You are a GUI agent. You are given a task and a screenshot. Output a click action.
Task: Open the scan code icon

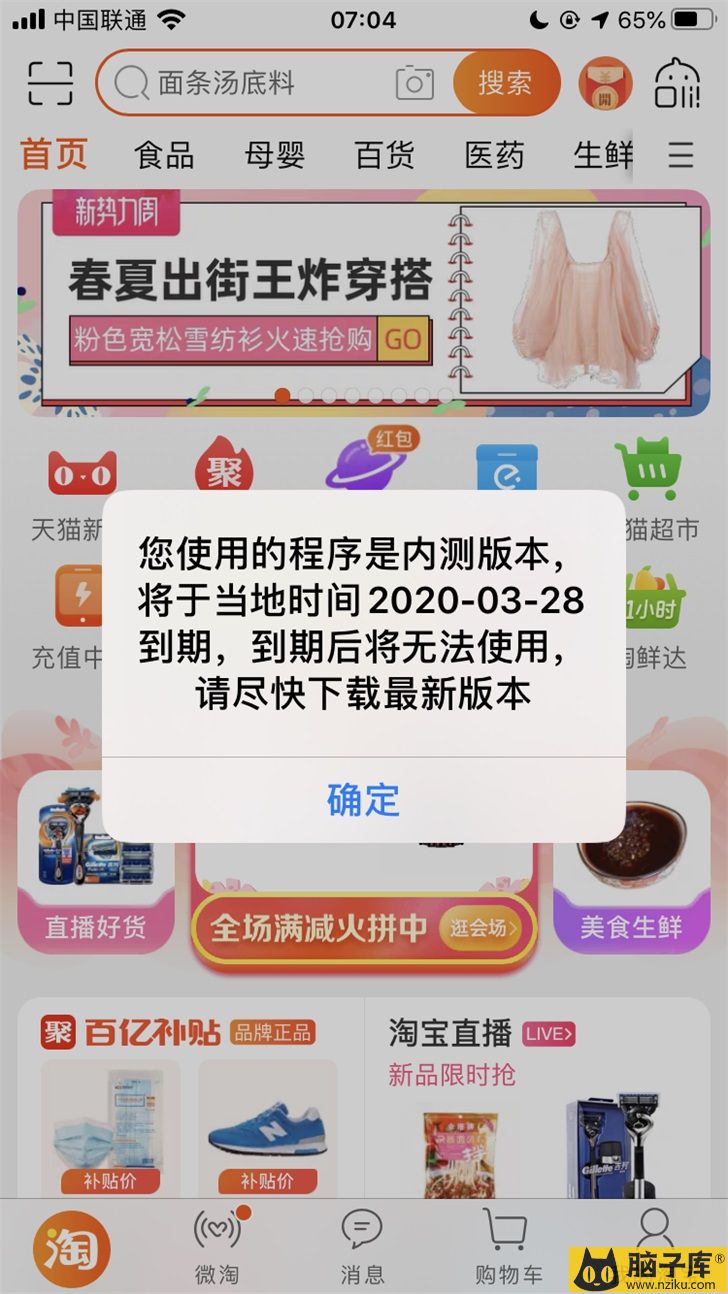(49, 82)
